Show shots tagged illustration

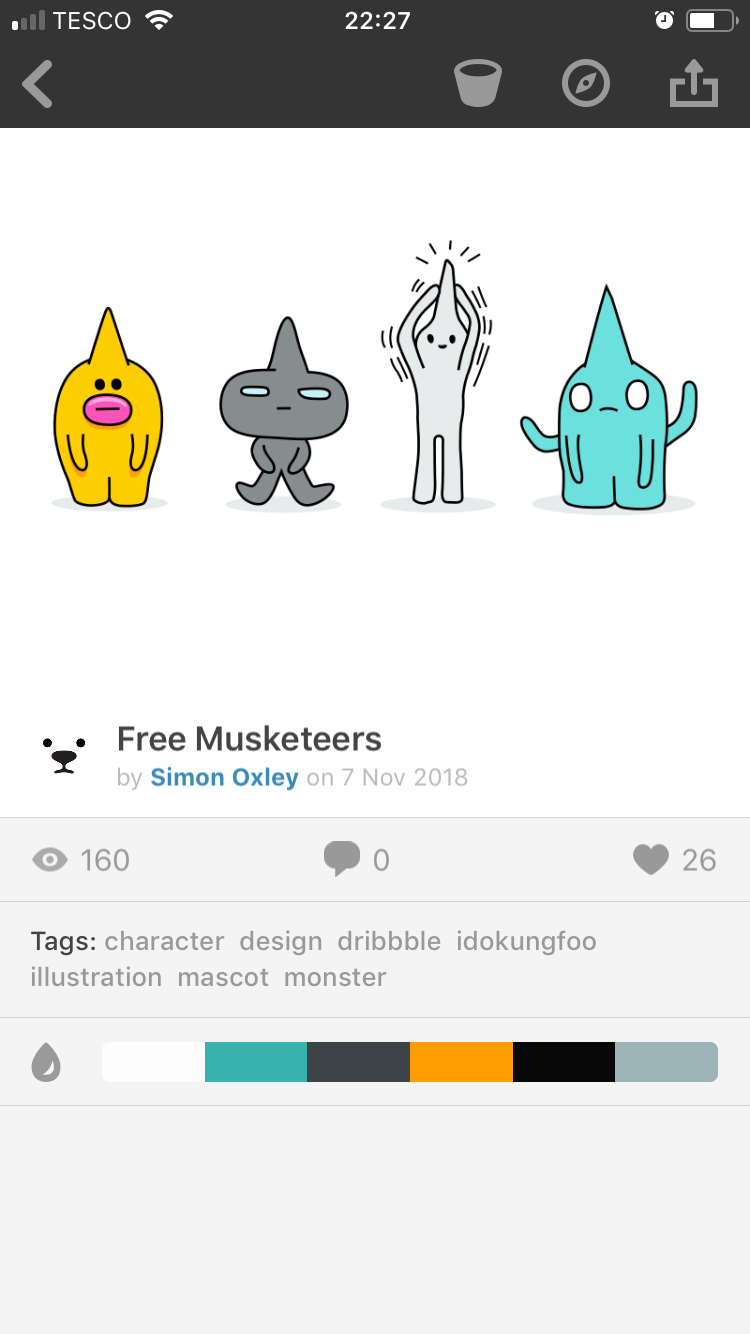tap(96, 977)
